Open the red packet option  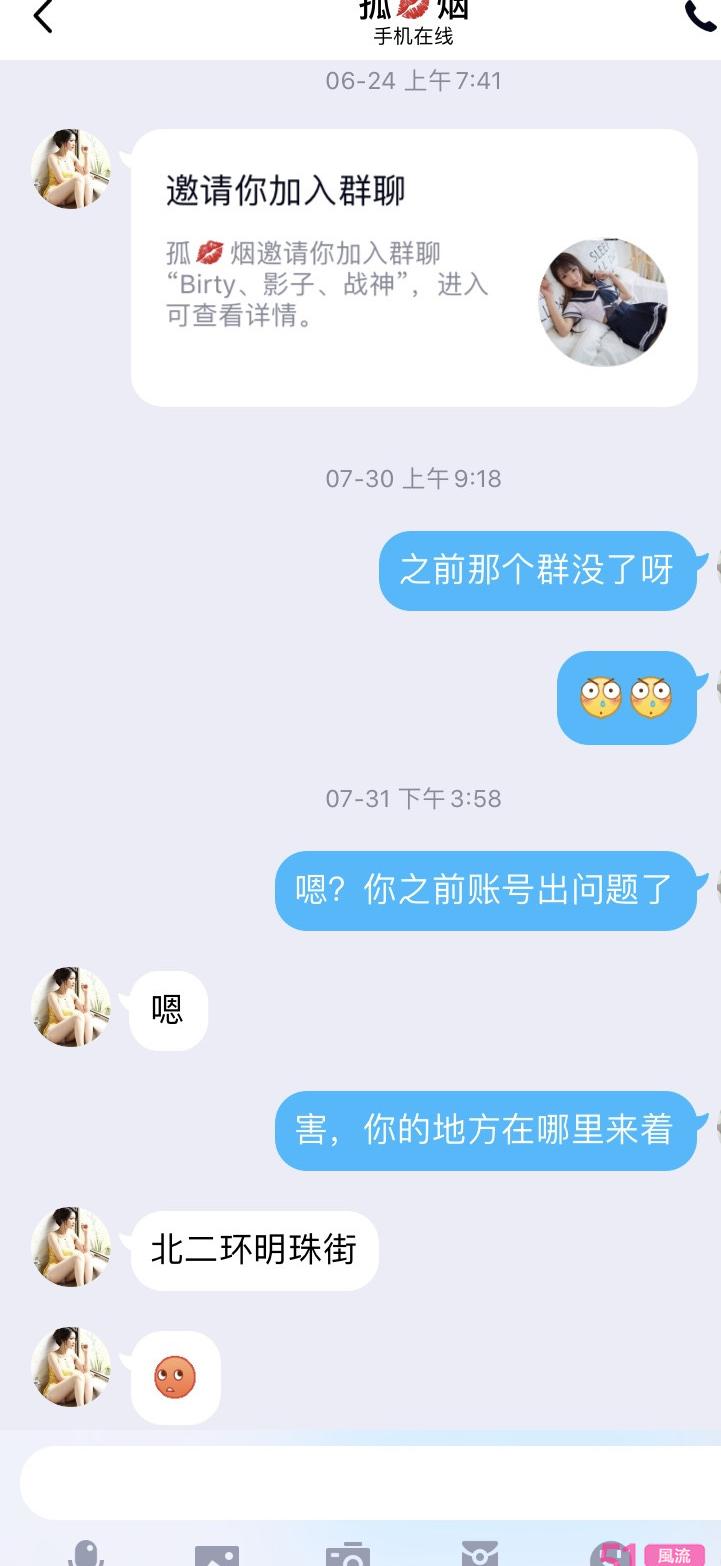pyautogui.click(x=479, y=1555)
